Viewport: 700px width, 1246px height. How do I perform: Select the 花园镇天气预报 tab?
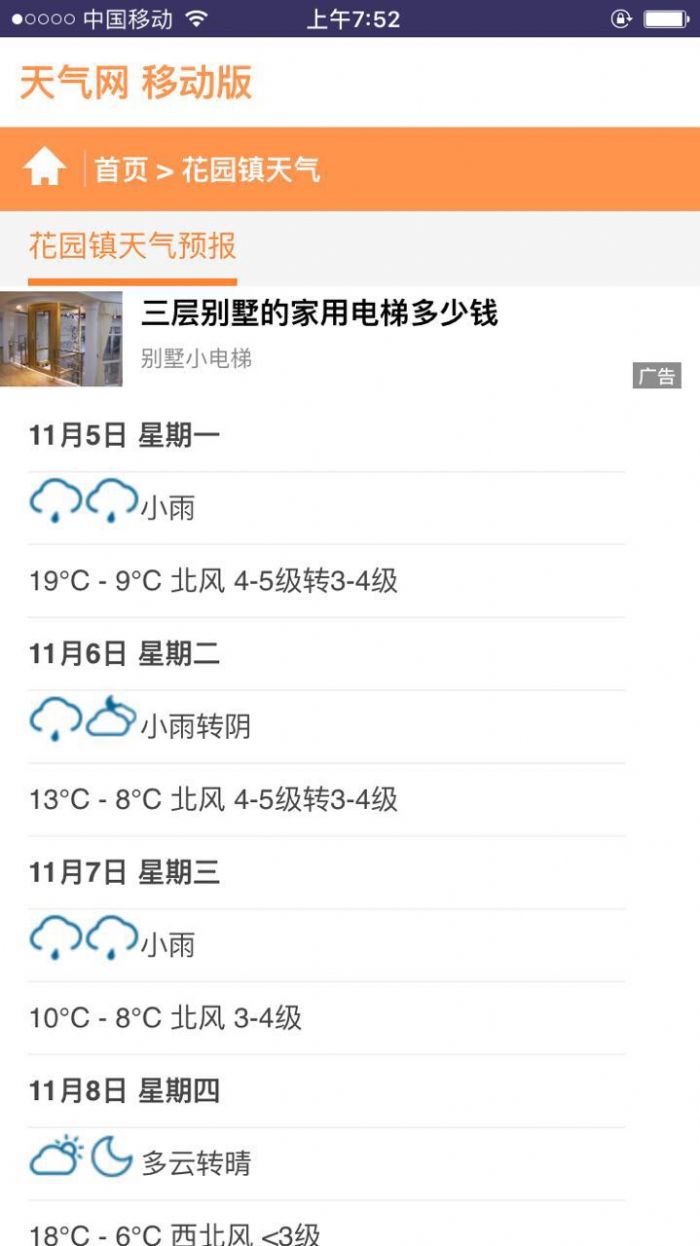click(132, 246)
